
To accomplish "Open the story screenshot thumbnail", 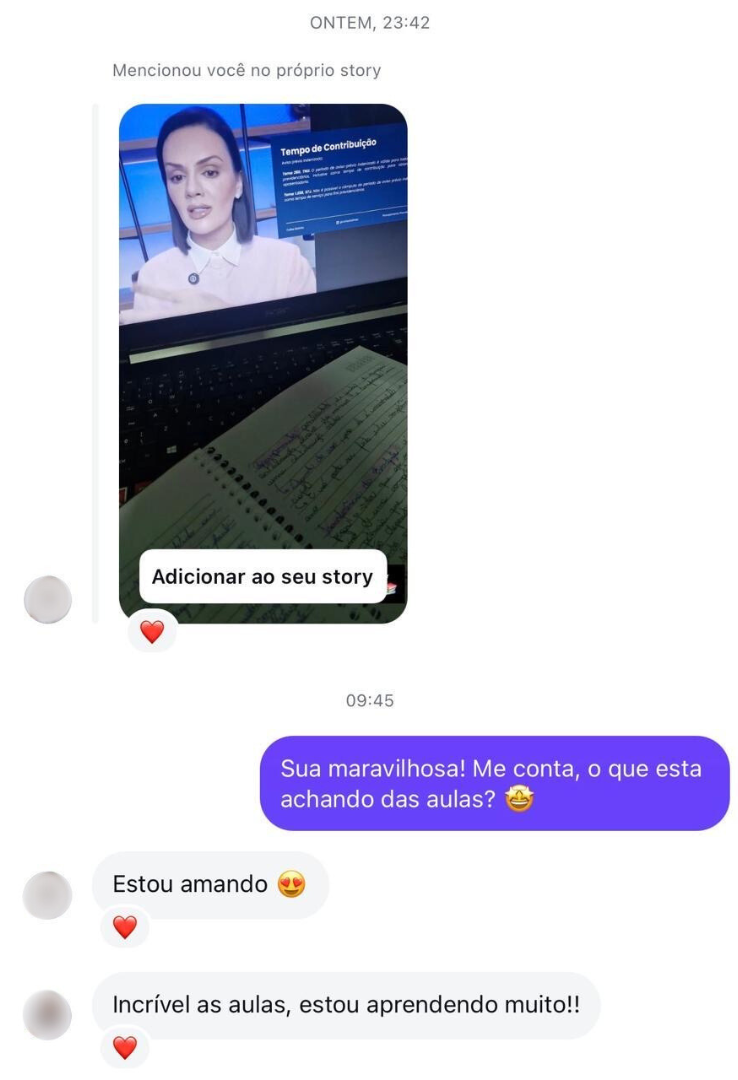I will click(262, 360).
